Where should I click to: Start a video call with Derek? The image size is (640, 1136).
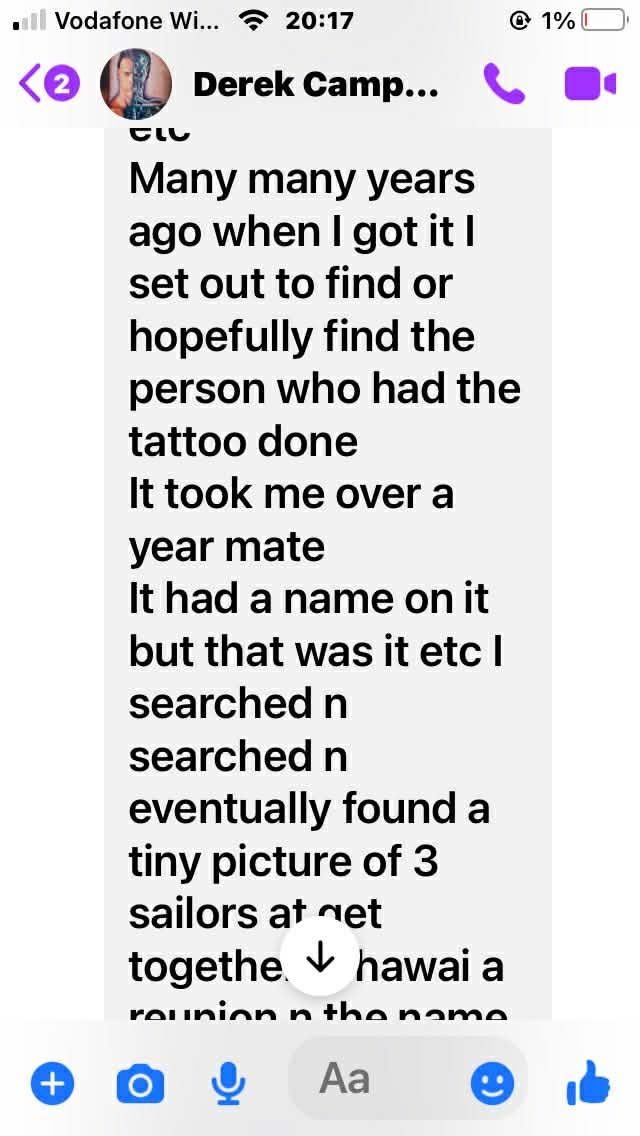pos(589,84)
